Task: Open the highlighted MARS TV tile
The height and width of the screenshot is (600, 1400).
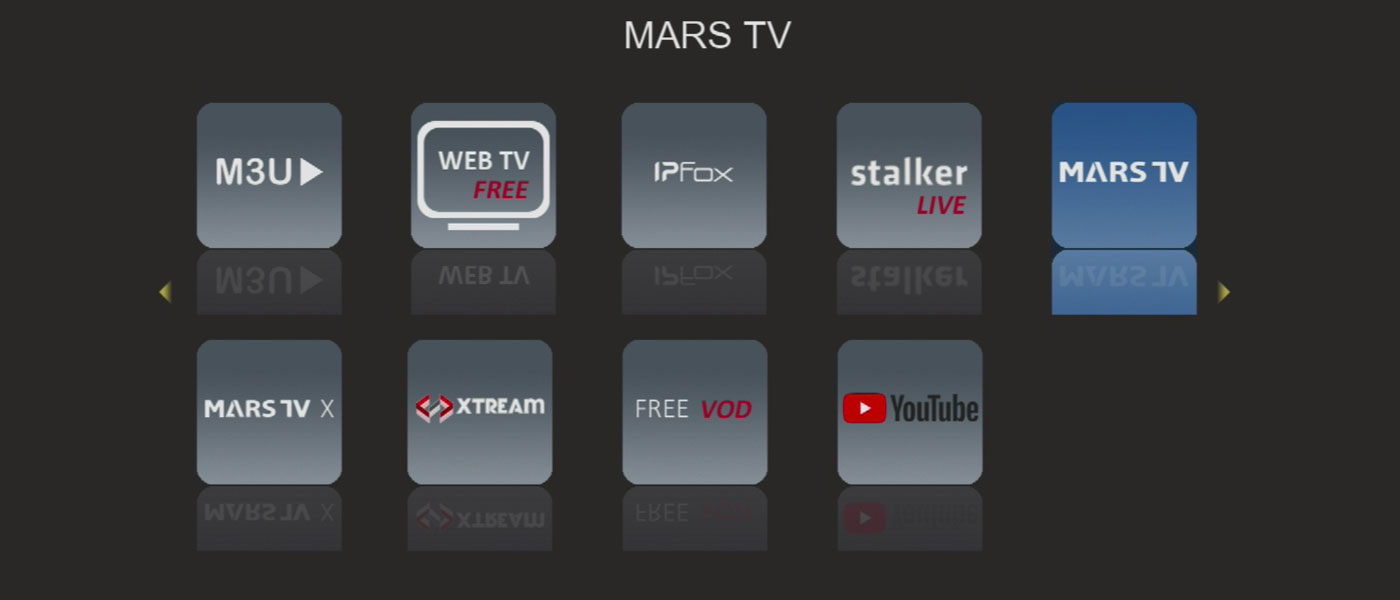Action: click(1124, 175)
